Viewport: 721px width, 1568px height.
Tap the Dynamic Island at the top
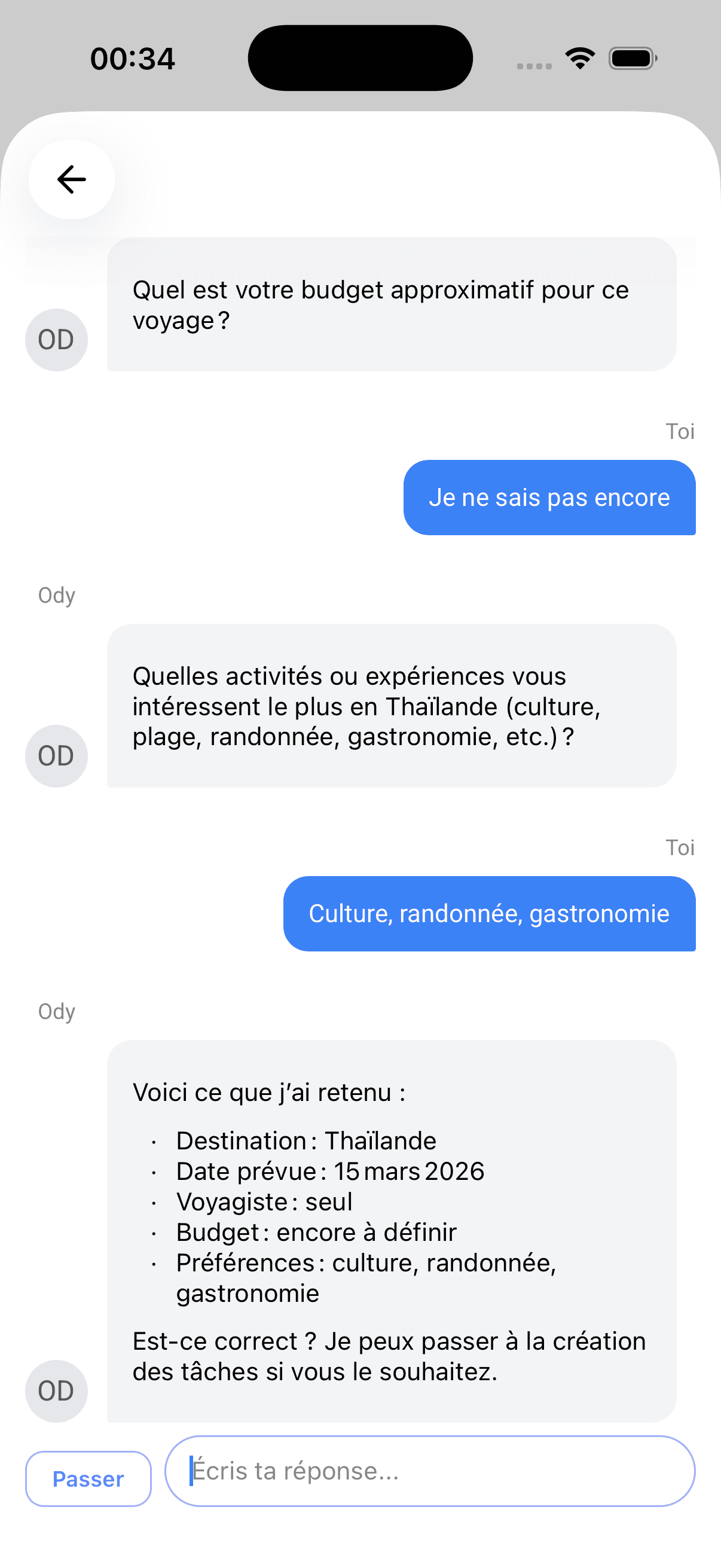click(360, 57)
